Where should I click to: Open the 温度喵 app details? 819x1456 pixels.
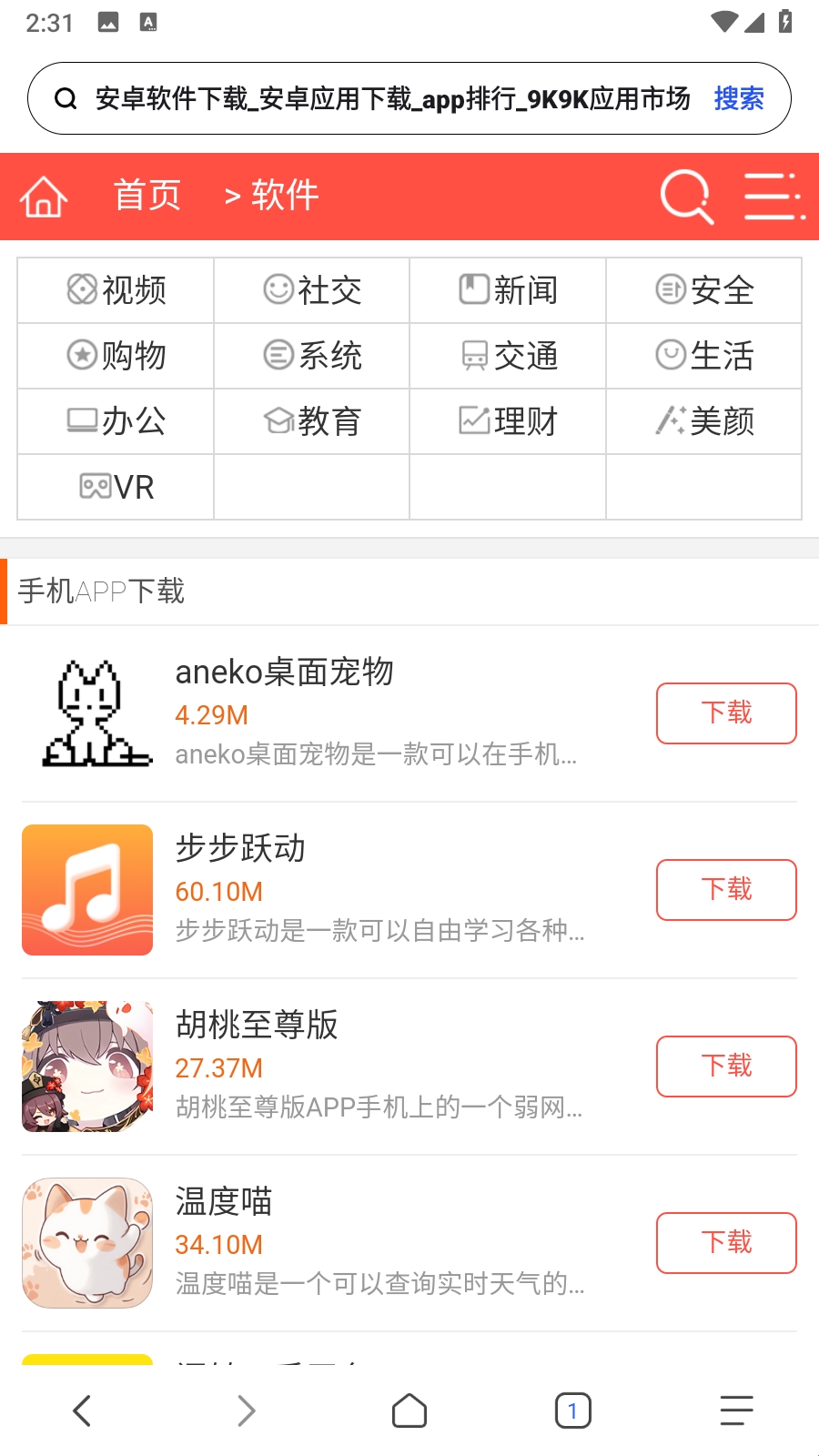pos(224,1202)
